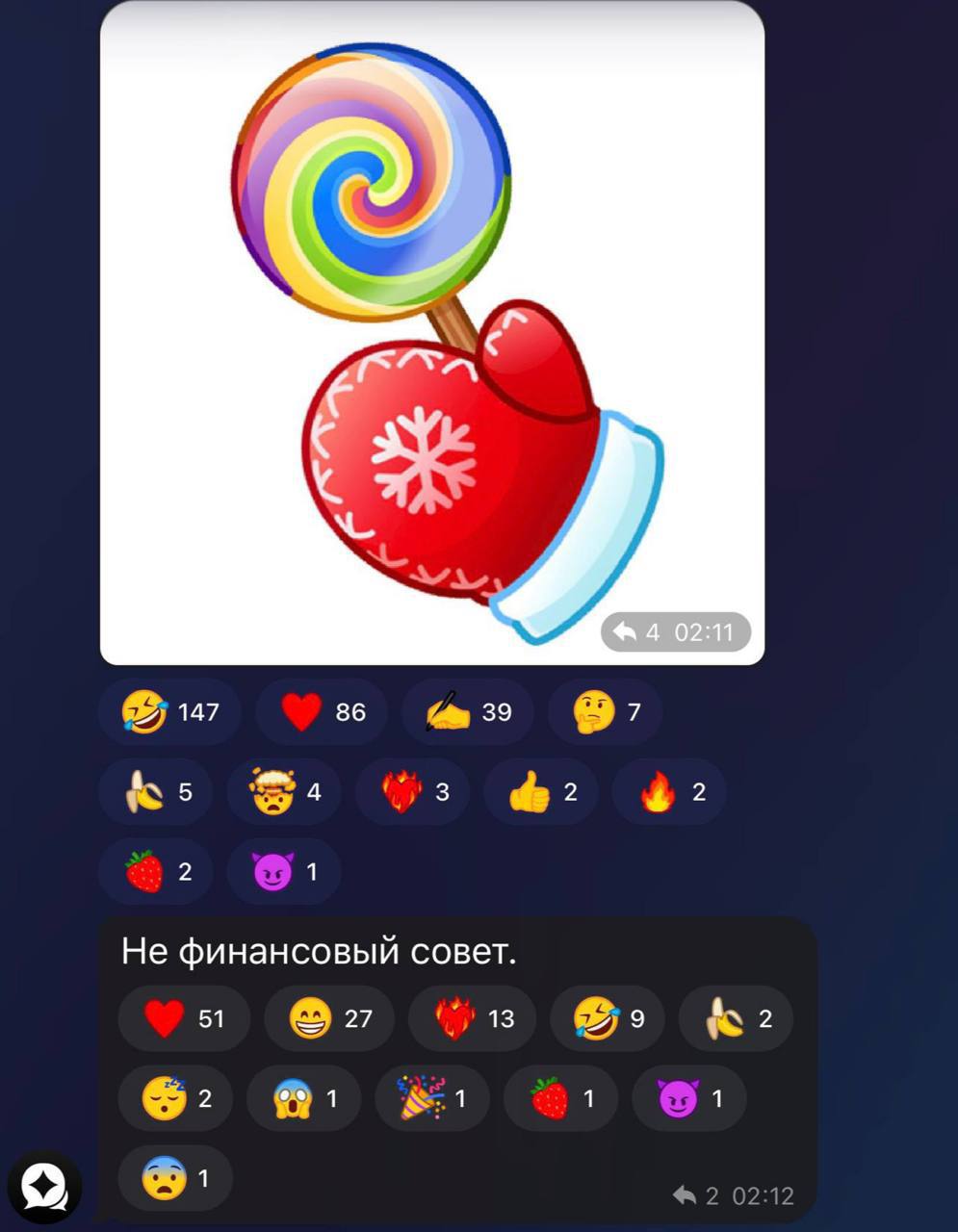Open the sparkle chat bubble button
Viewport: 958px width, 1232px height.
(44, 1188)
